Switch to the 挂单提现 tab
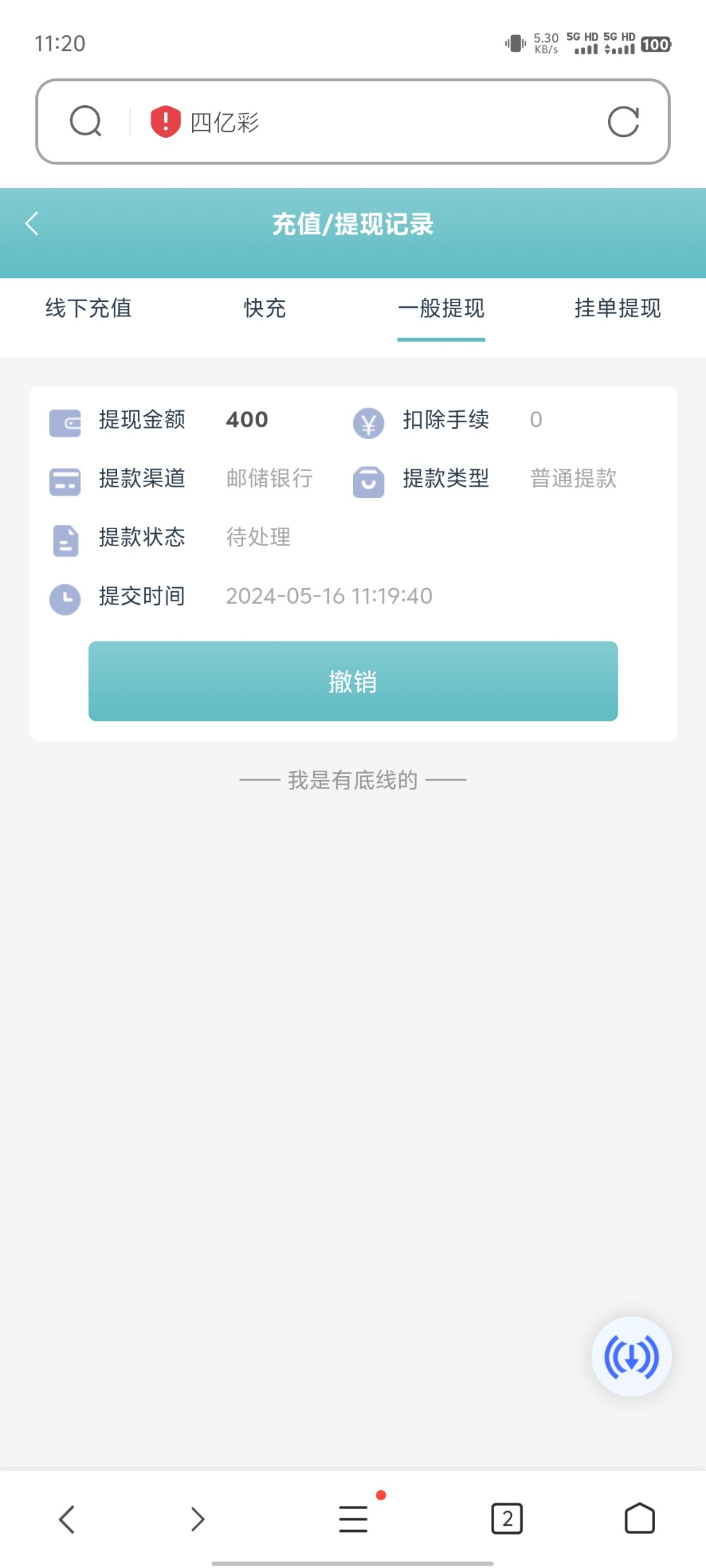 (x=618, y=309)
